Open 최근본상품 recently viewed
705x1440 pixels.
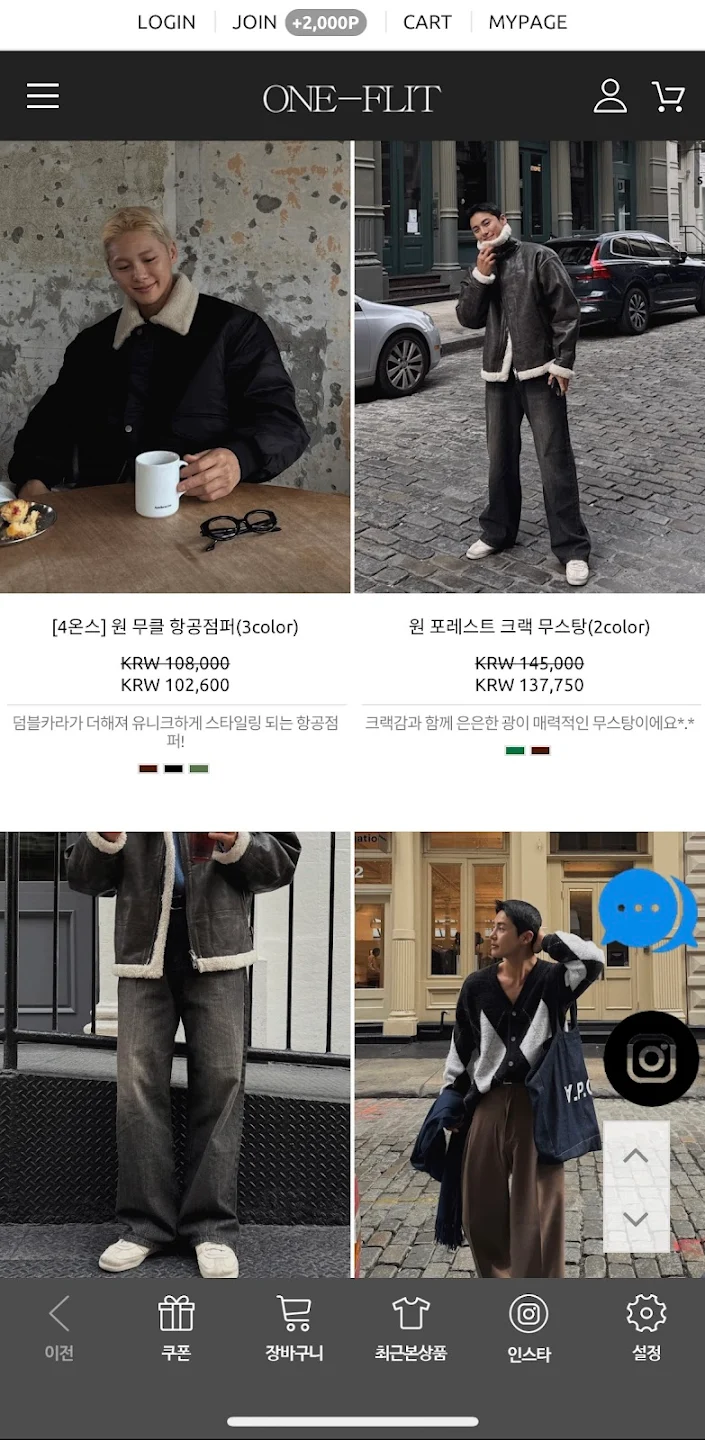pos(411,1328)
